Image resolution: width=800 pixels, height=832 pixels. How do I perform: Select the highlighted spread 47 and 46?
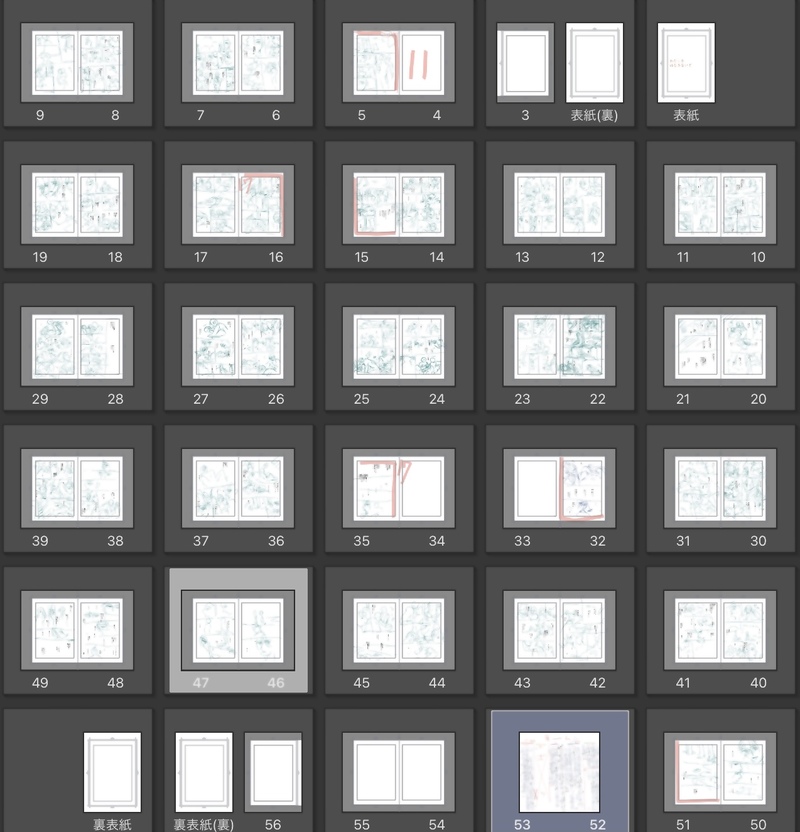[x=238, y=630]
